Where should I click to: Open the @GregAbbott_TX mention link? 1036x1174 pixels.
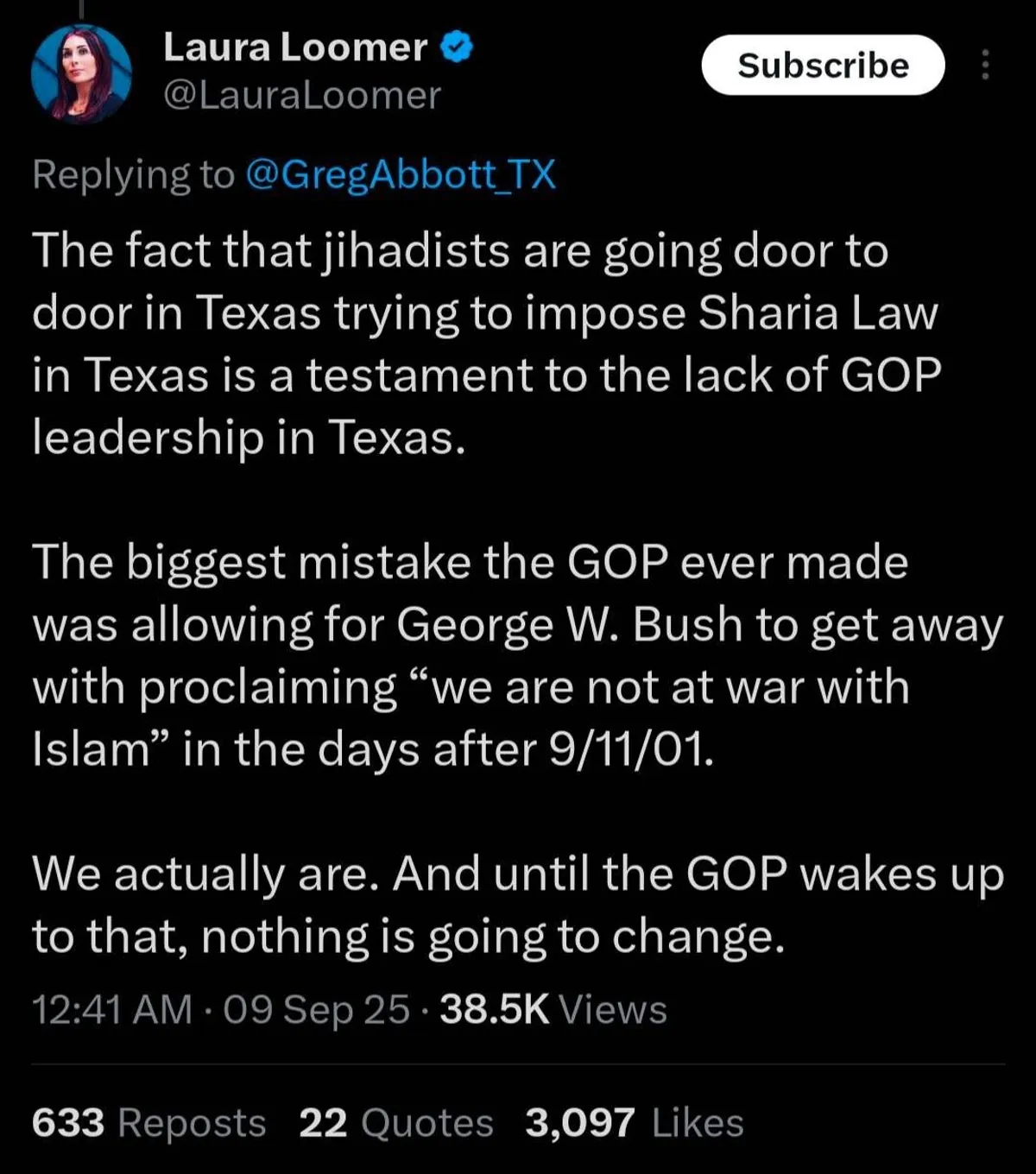pyautogui.click(x=401, y=174)
